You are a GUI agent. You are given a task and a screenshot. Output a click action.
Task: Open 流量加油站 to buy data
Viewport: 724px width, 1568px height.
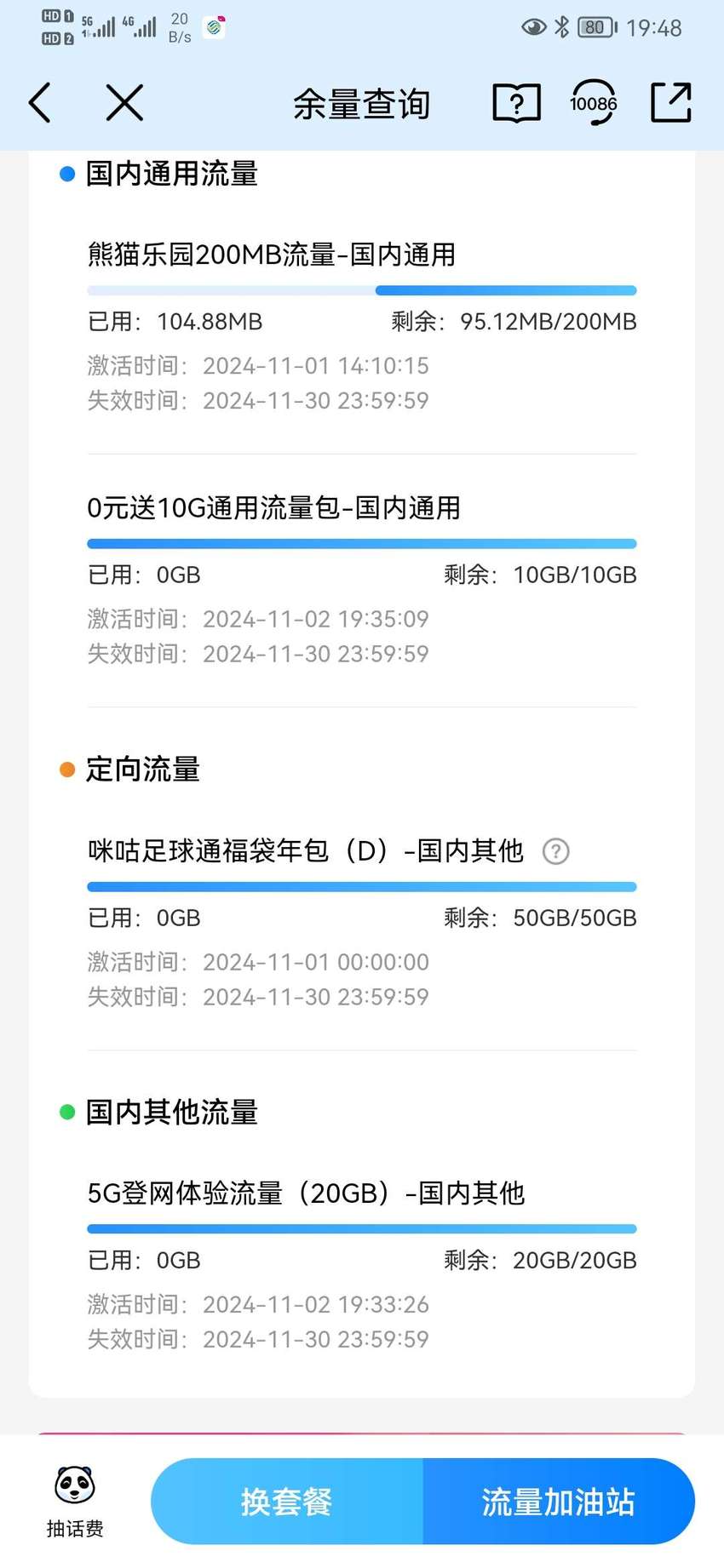(559, 1502)
